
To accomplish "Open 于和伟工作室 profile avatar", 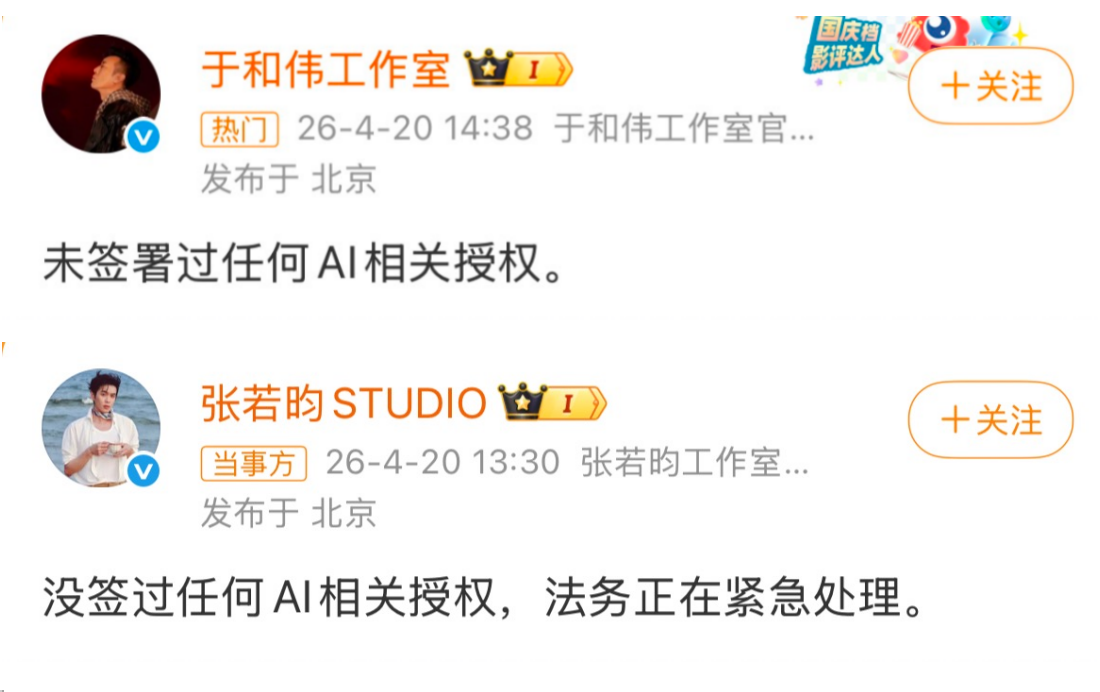I will (x=101, y=94).
